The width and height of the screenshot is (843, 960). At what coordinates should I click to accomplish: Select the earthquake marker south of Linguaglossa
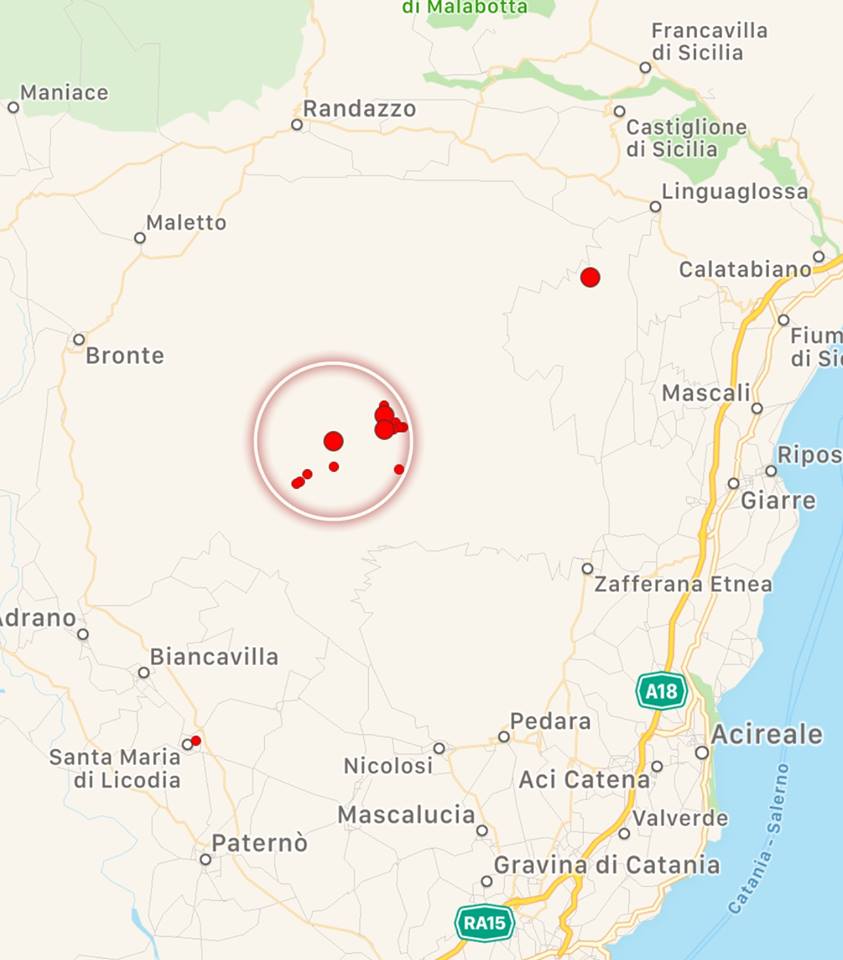pos(590,277)
